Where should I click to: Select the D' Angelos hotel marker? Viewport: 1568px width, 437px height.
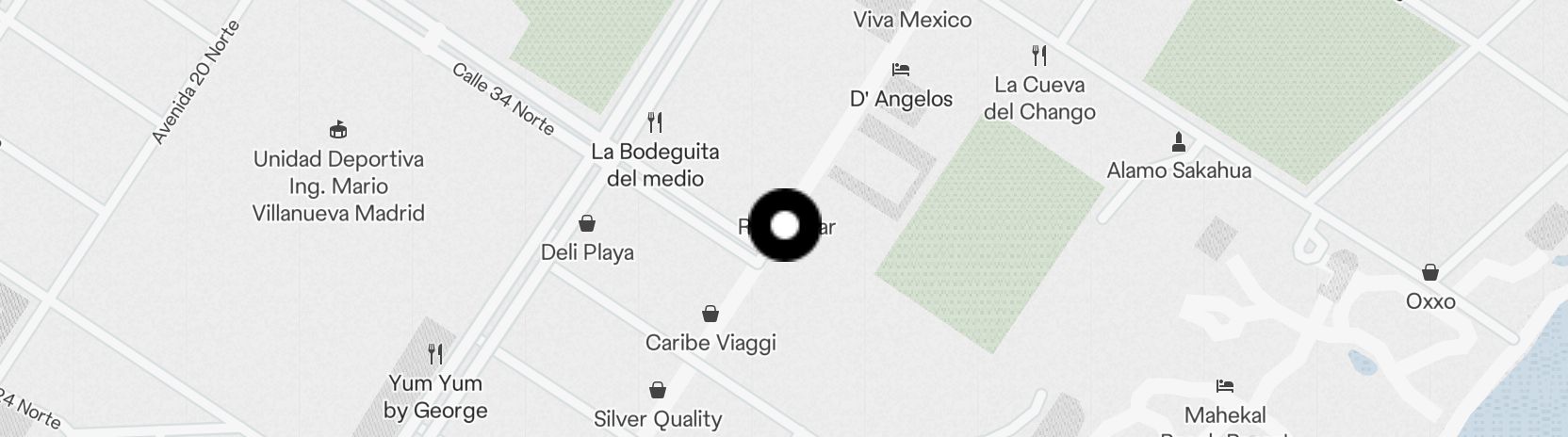[x=901, y=71]
